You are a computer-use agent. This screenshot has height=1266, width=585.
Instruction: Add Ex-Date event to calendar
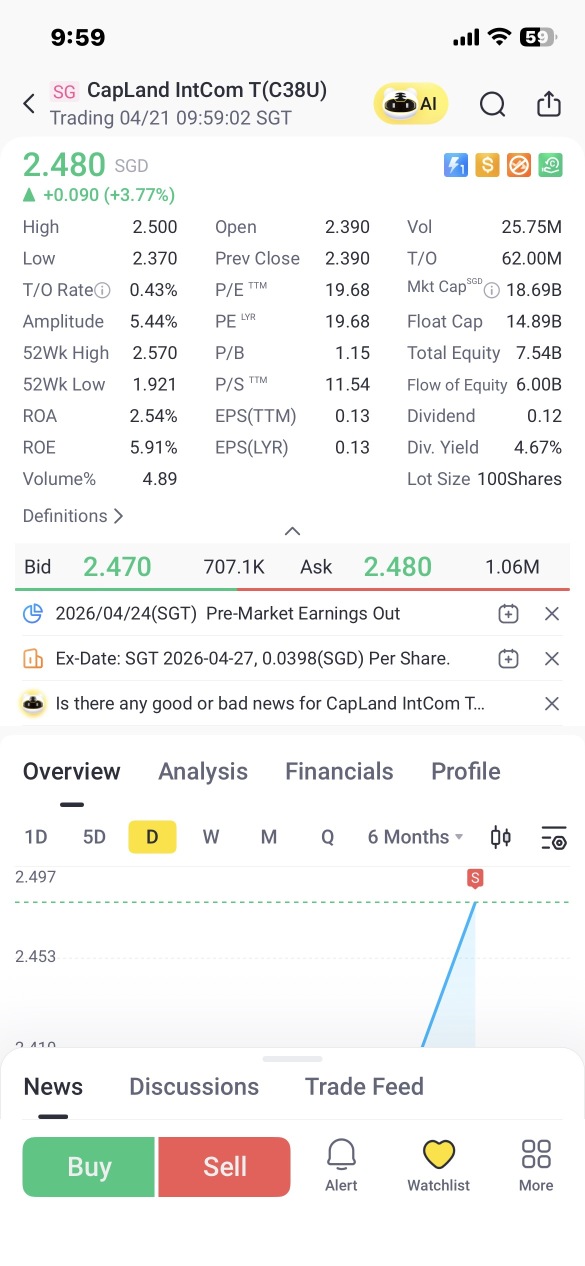[508, 659]
